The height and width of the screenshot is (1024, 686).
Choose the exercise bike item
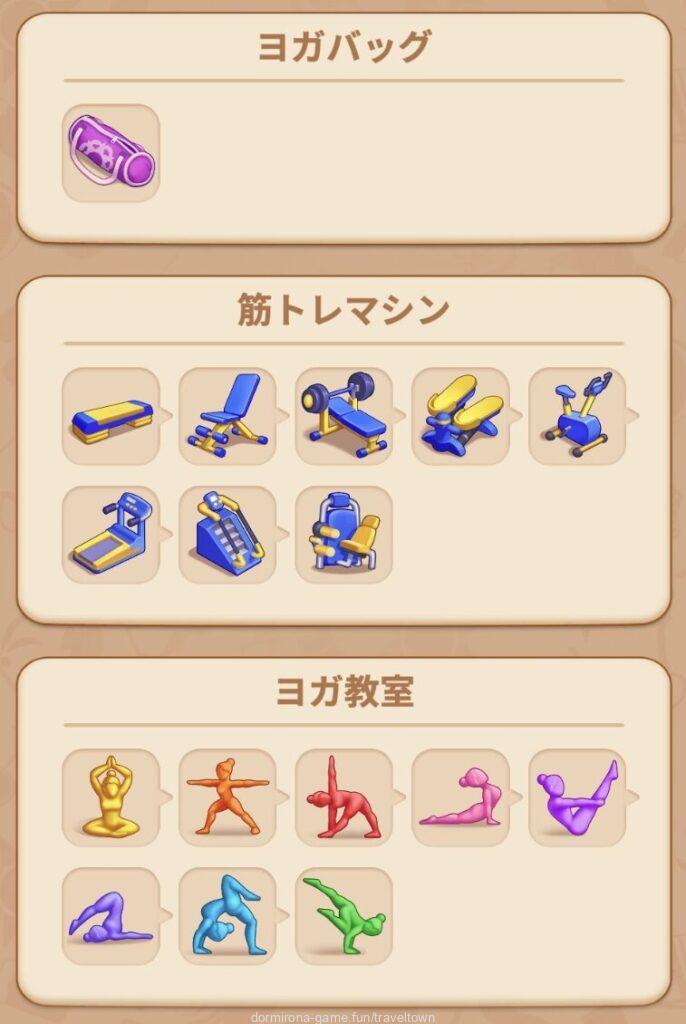577,416
